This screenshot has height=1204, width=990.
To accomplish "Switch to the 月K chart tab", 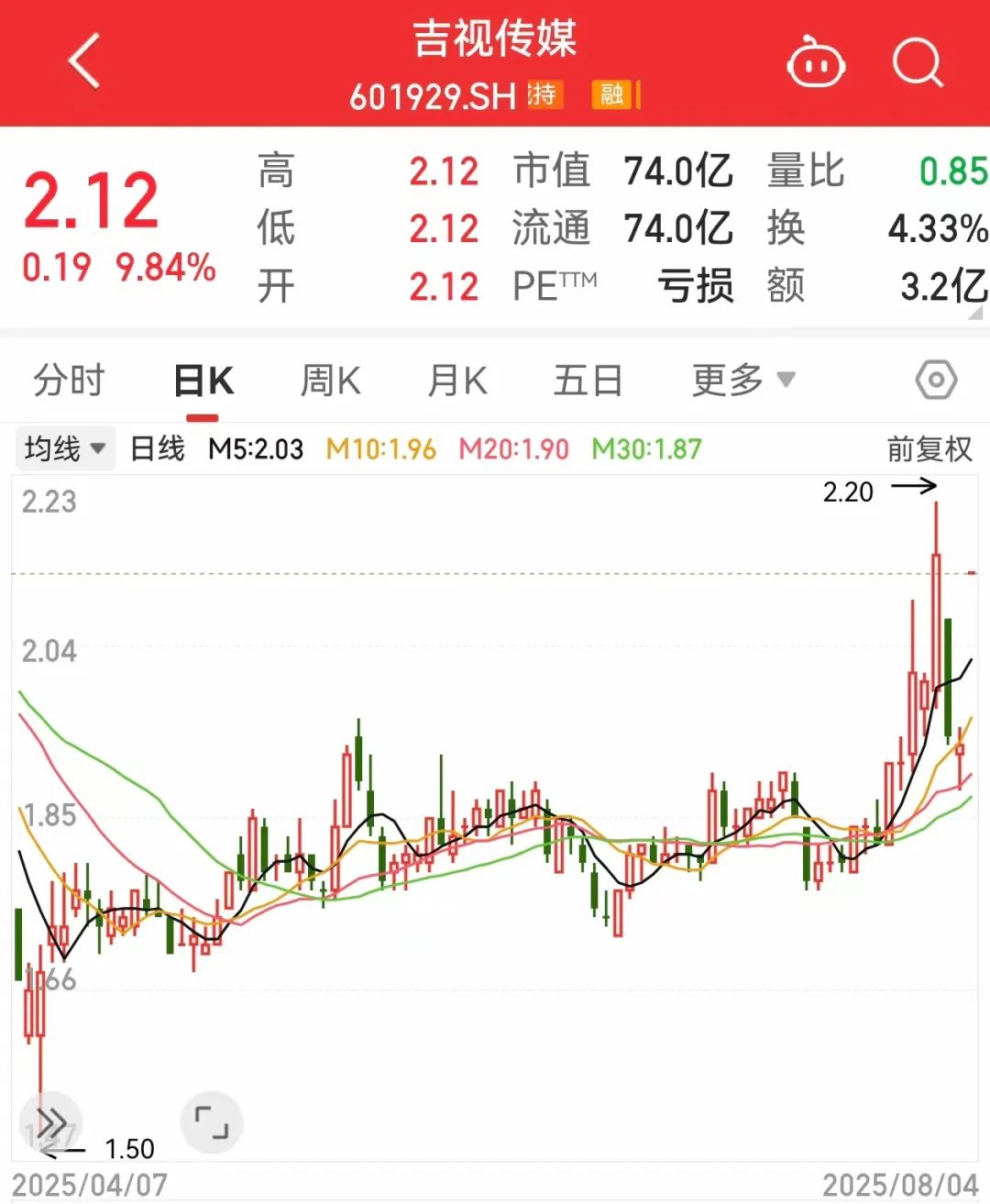I will click(457, 380).
